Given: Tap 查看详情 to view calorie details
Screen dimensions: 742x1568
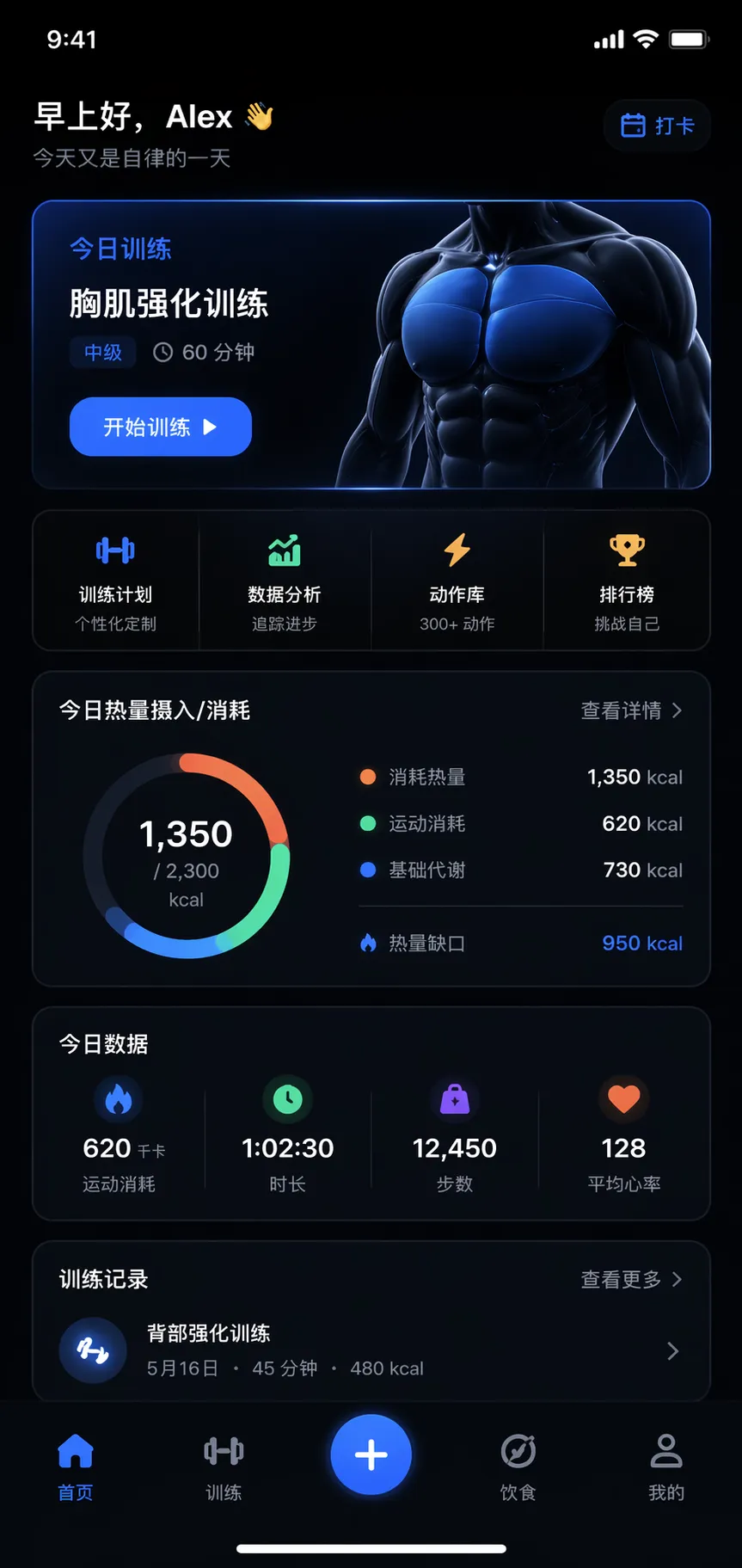Looking at the screenshot, I should click(x=632, y=710).
